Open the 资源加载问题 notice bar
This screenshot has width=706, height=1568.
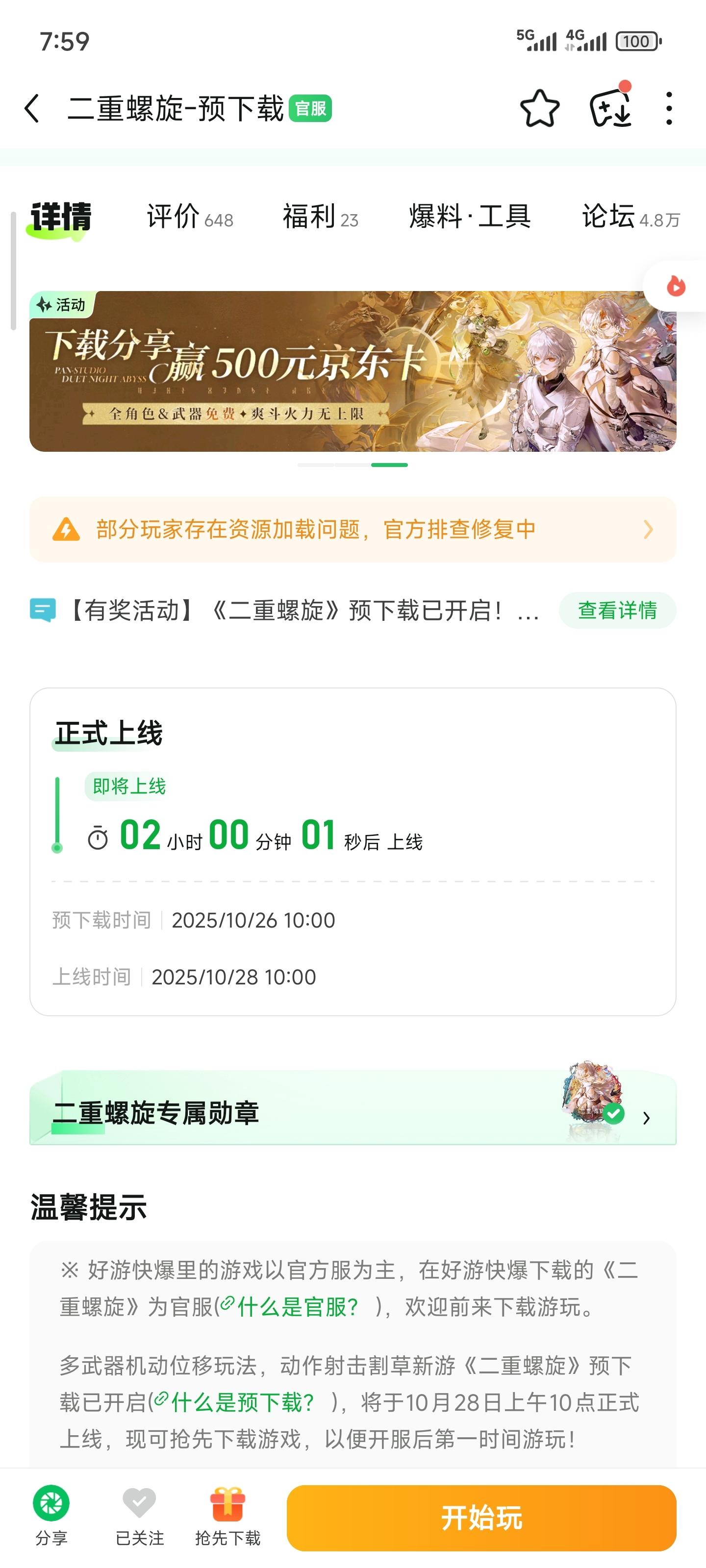click(353, 530)
